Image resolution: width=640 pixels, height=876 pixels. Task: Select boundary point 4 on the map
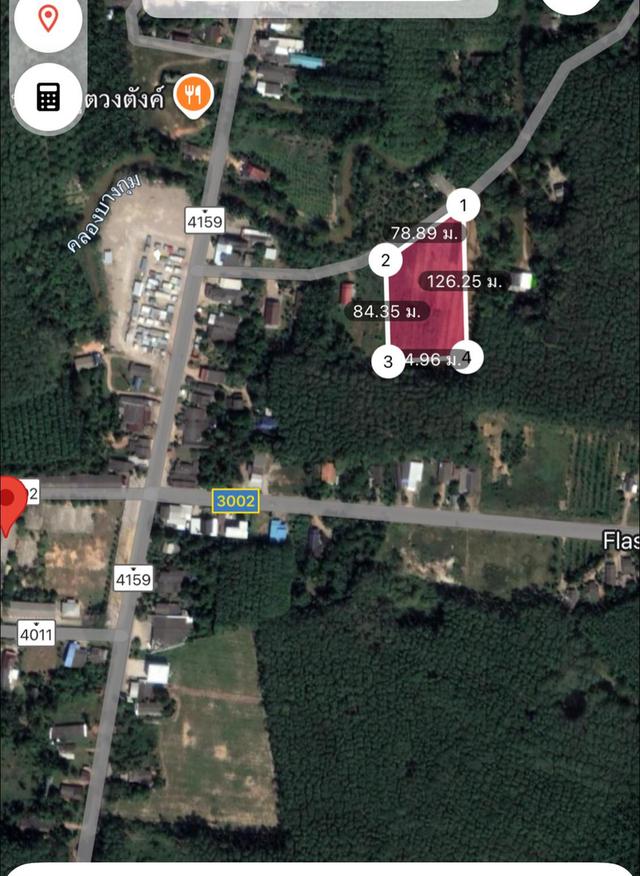coord(468,357)
